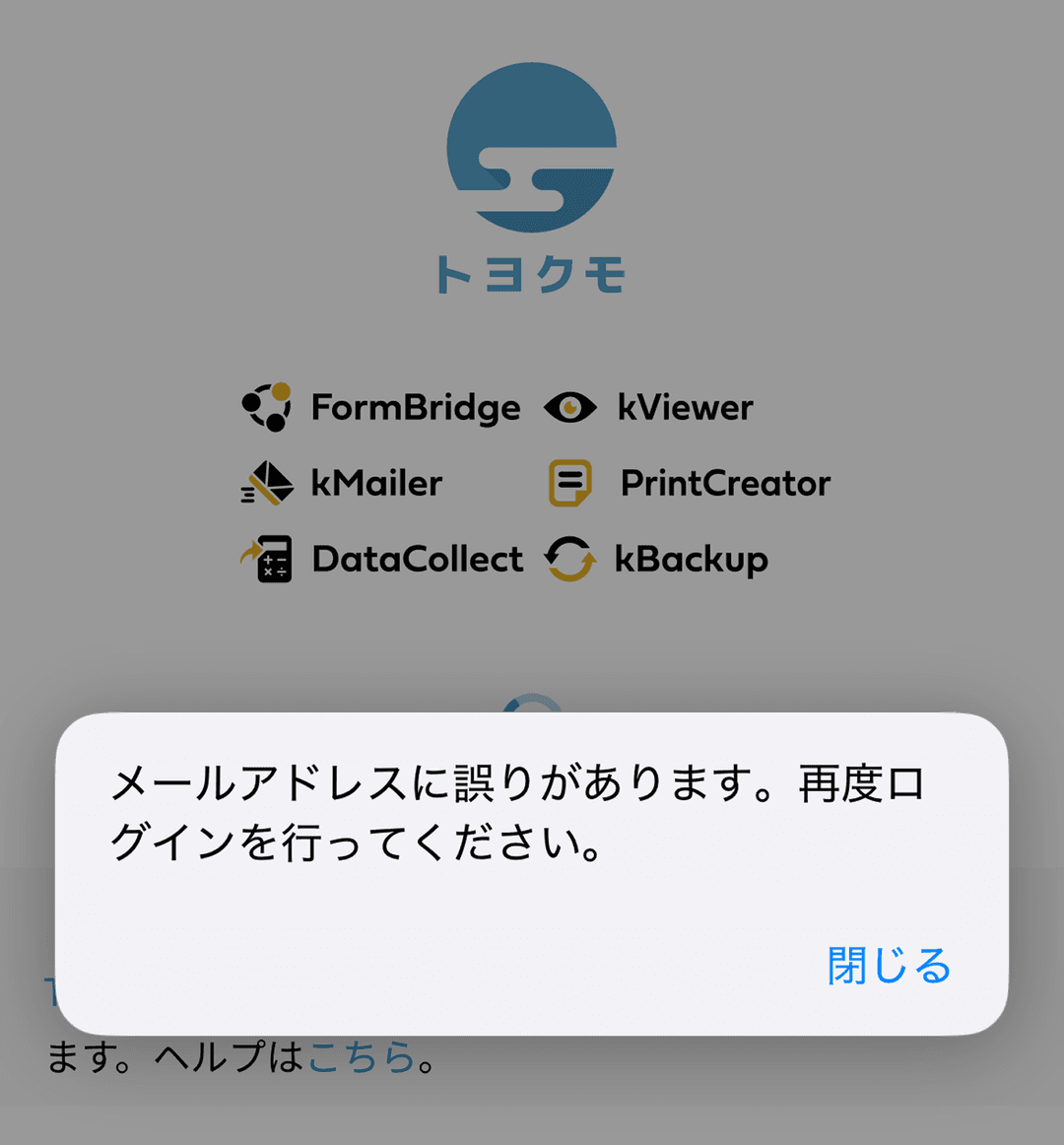Click the kViewer product label
Viewport: 1064px width, 1145px height.
(x=687, y=406)
